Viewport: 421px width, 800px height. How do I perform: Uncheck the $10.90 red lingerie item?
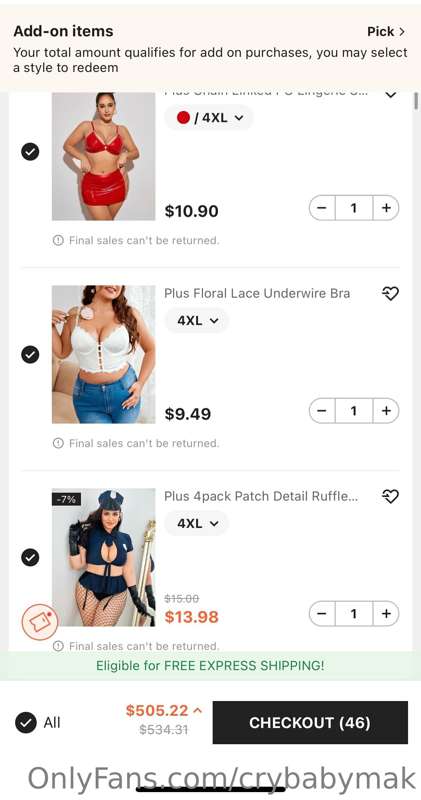coord(30,152)
